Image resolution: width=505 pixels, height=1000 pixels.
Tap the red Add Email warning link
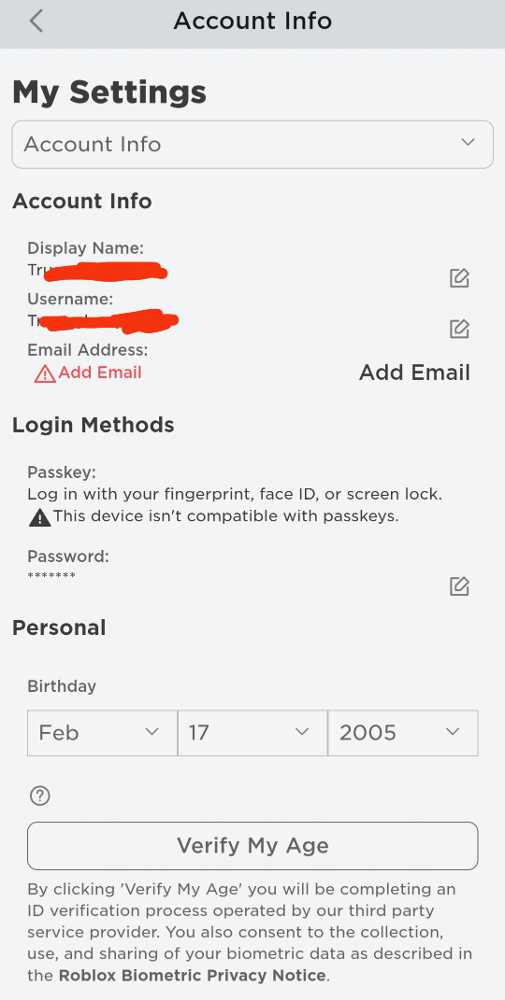pos(88,373)
